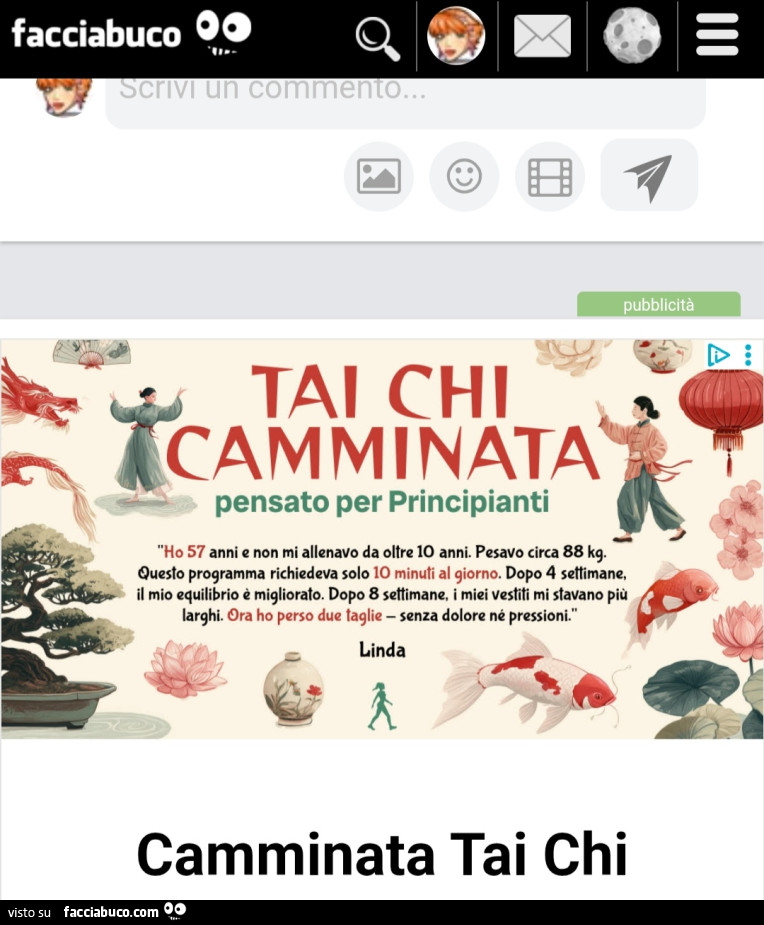Insert an emoji in the comment
The width and height of the screenshot is (764, 925).
(x=464, y=177)
